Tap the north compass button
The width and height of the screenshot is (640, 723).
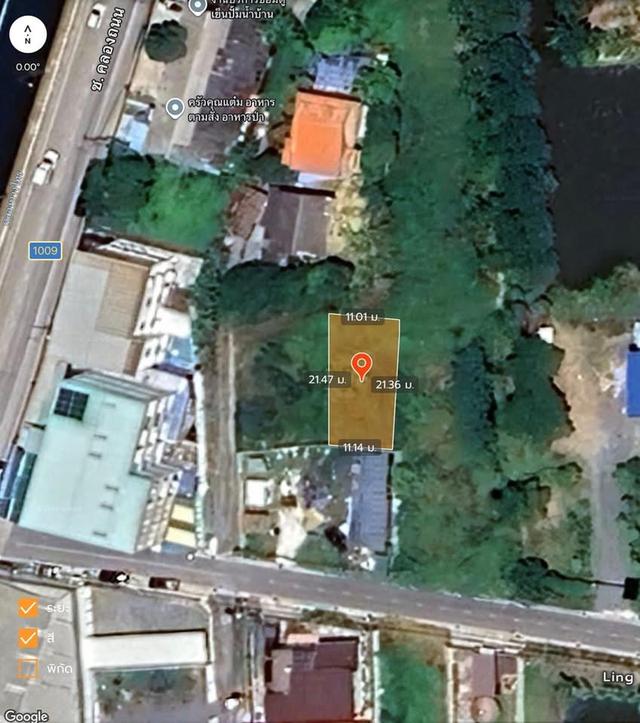(x=28, y=35)
